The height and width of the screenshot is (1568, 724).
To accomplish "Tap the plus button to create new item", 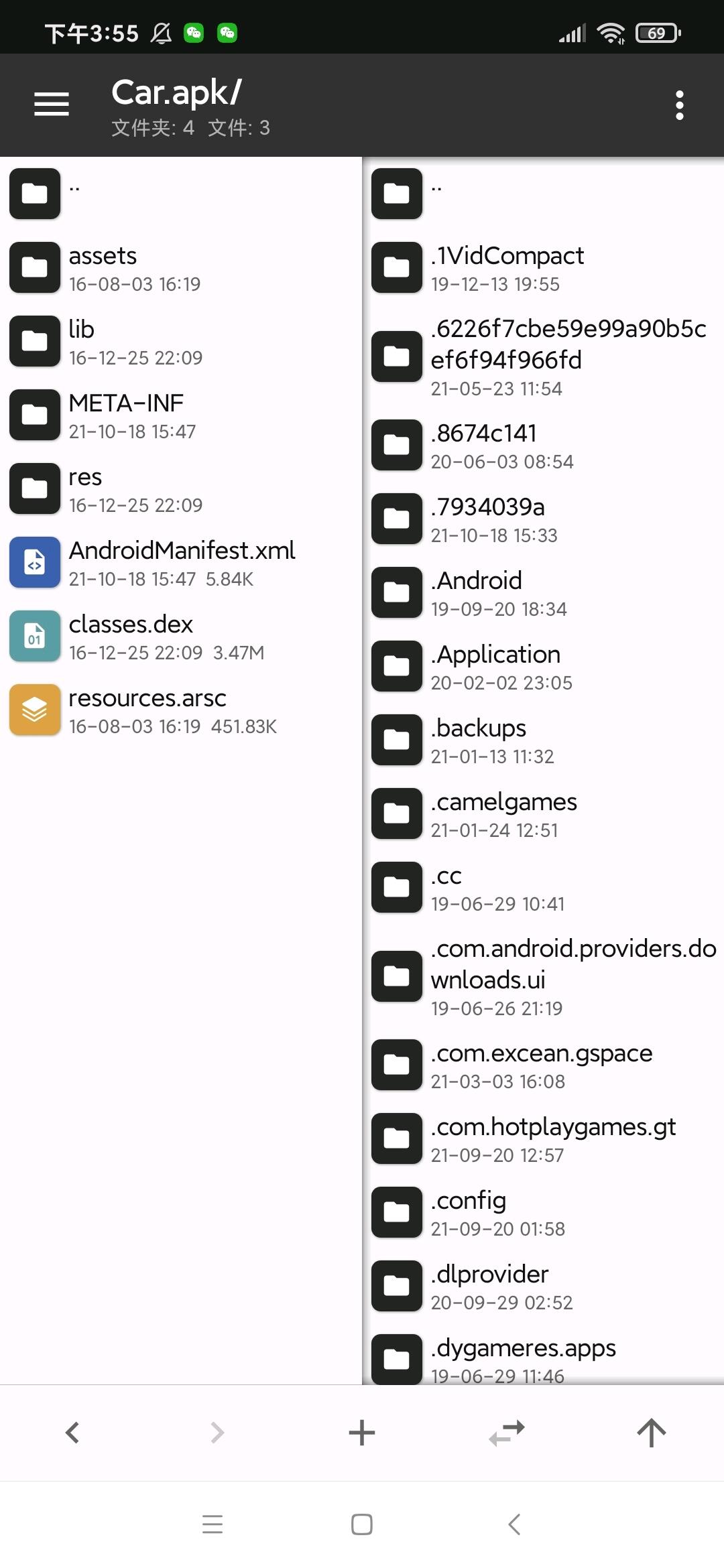I will coord(362,1433).
